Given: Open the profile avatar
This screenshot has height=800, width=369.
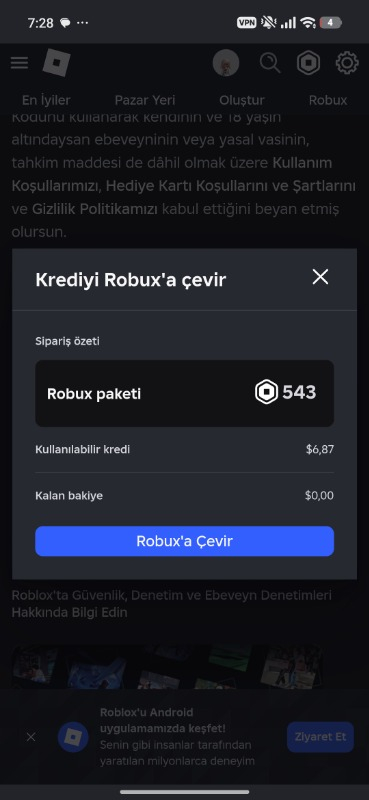Looking at the screenshot, I should [x=226, y=63].
